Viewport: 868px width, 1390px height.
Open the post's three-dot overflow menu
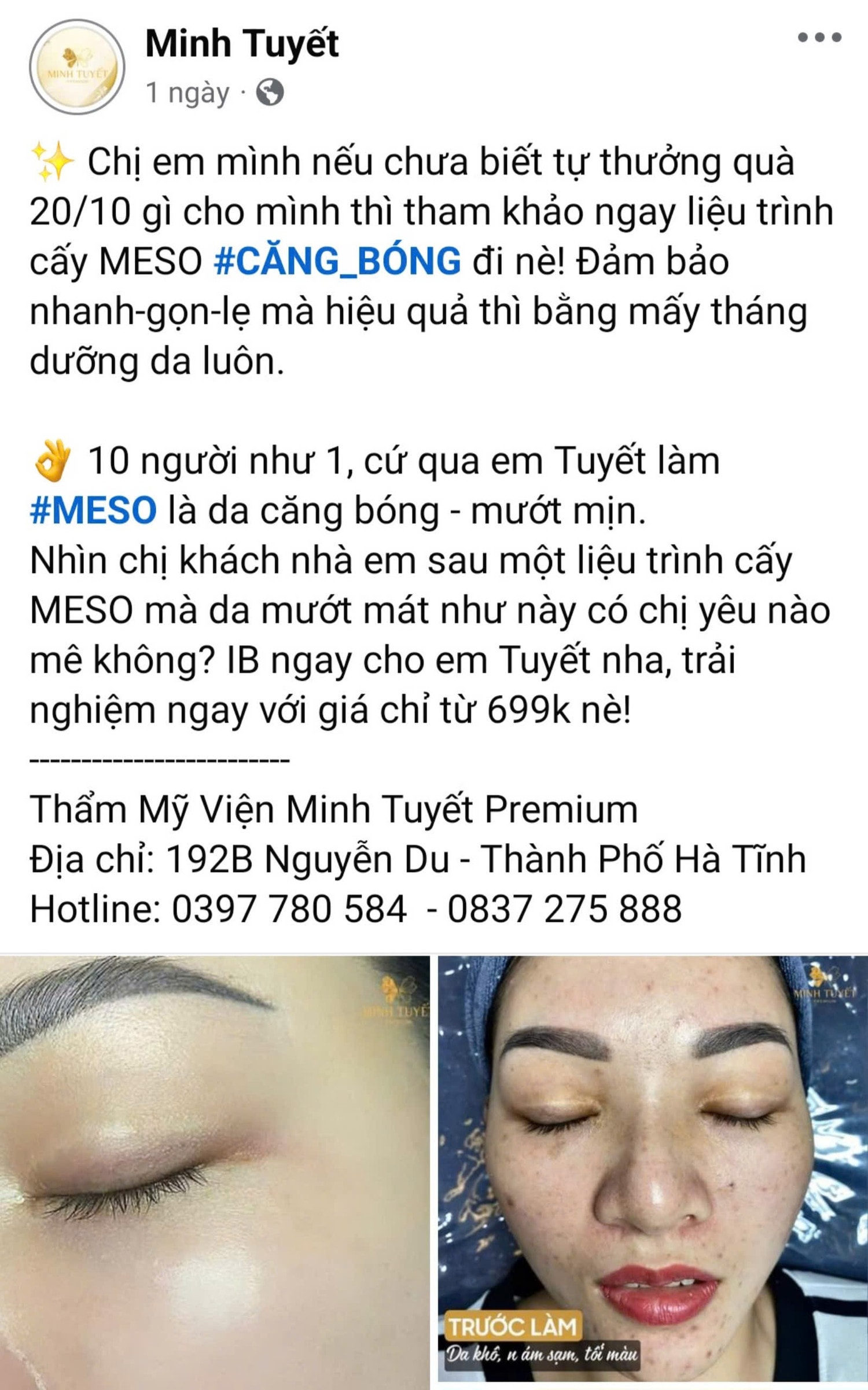point(819,38)
